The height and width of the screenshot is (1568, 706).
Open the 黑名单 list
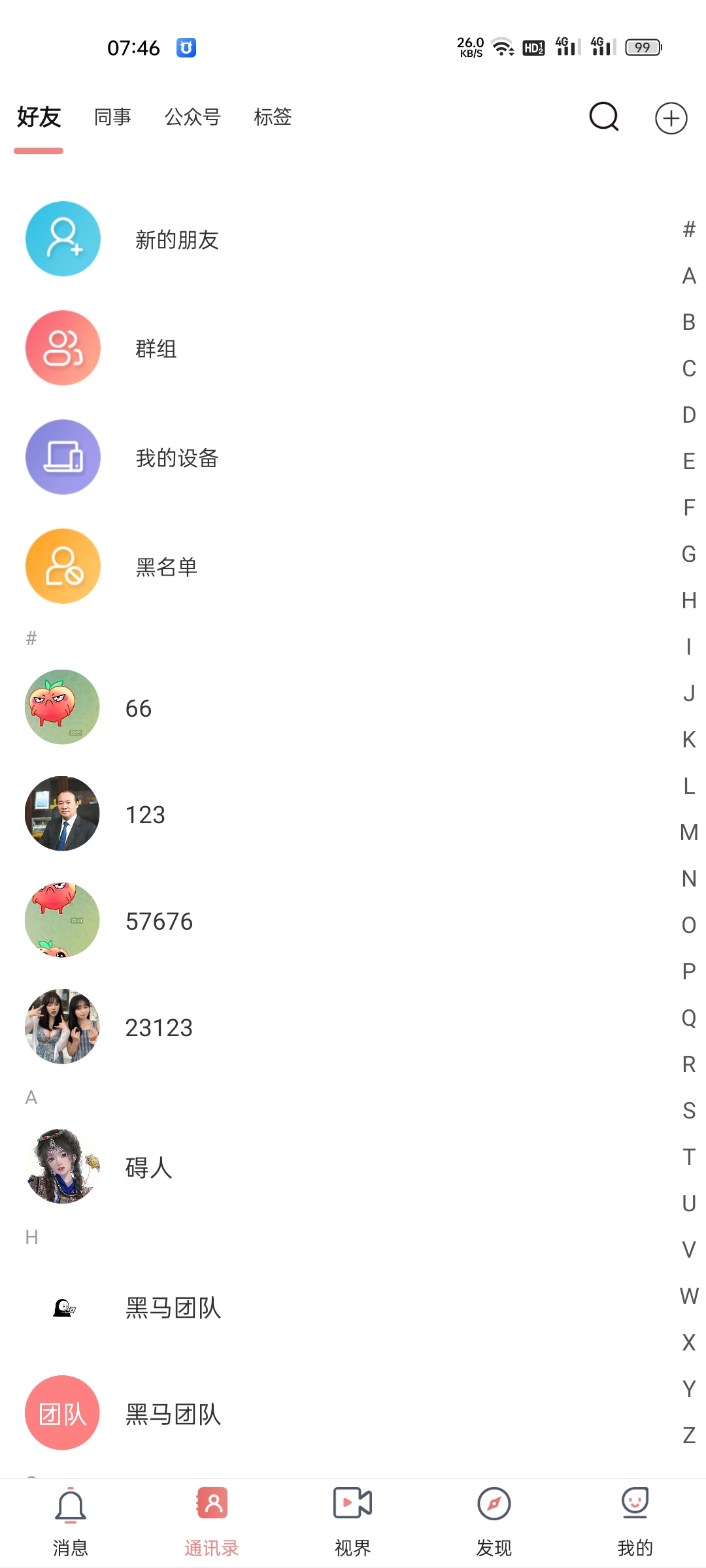click(x=166, y=567)
